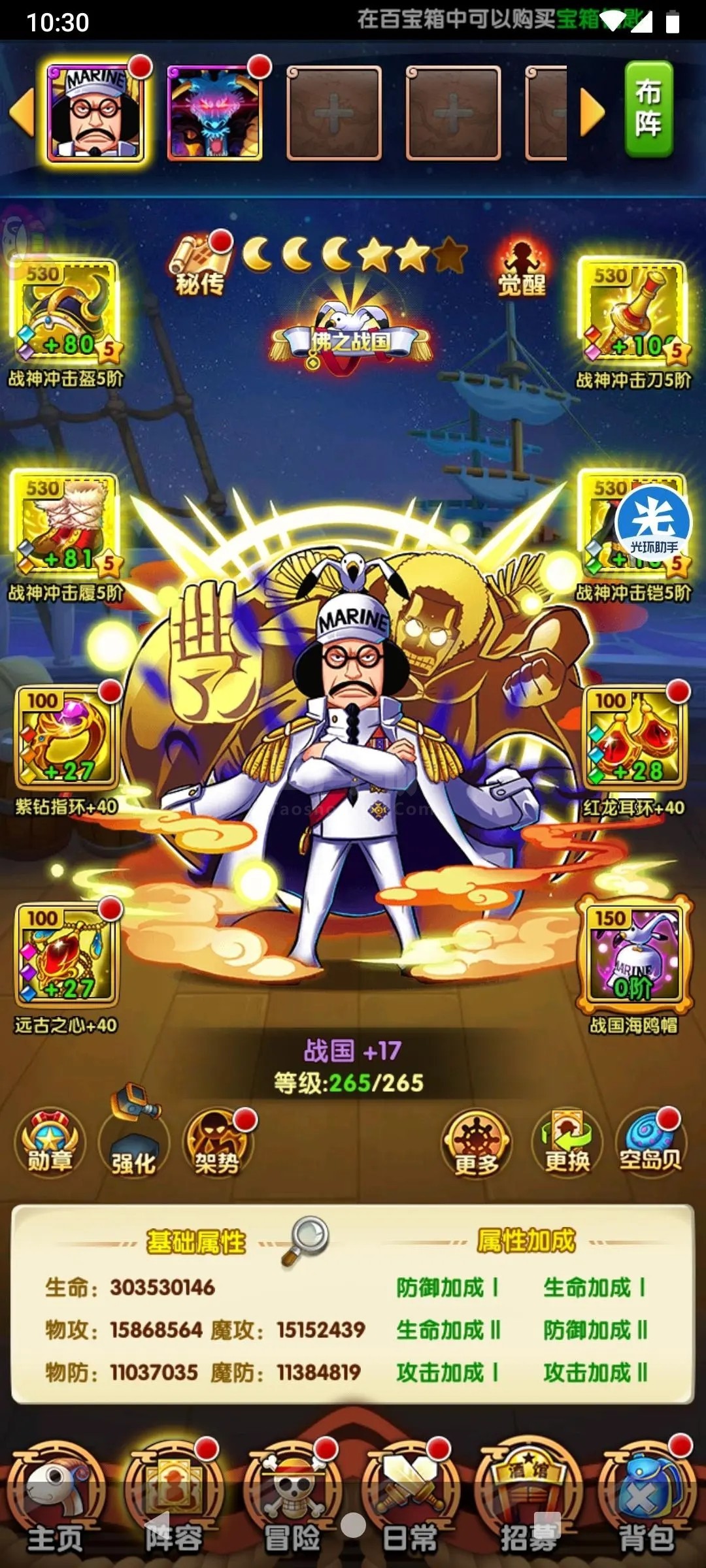Open the 远古之心+40 necklace slot
Viewport: 706px width, 1568px height.
[x=66, y=954]
